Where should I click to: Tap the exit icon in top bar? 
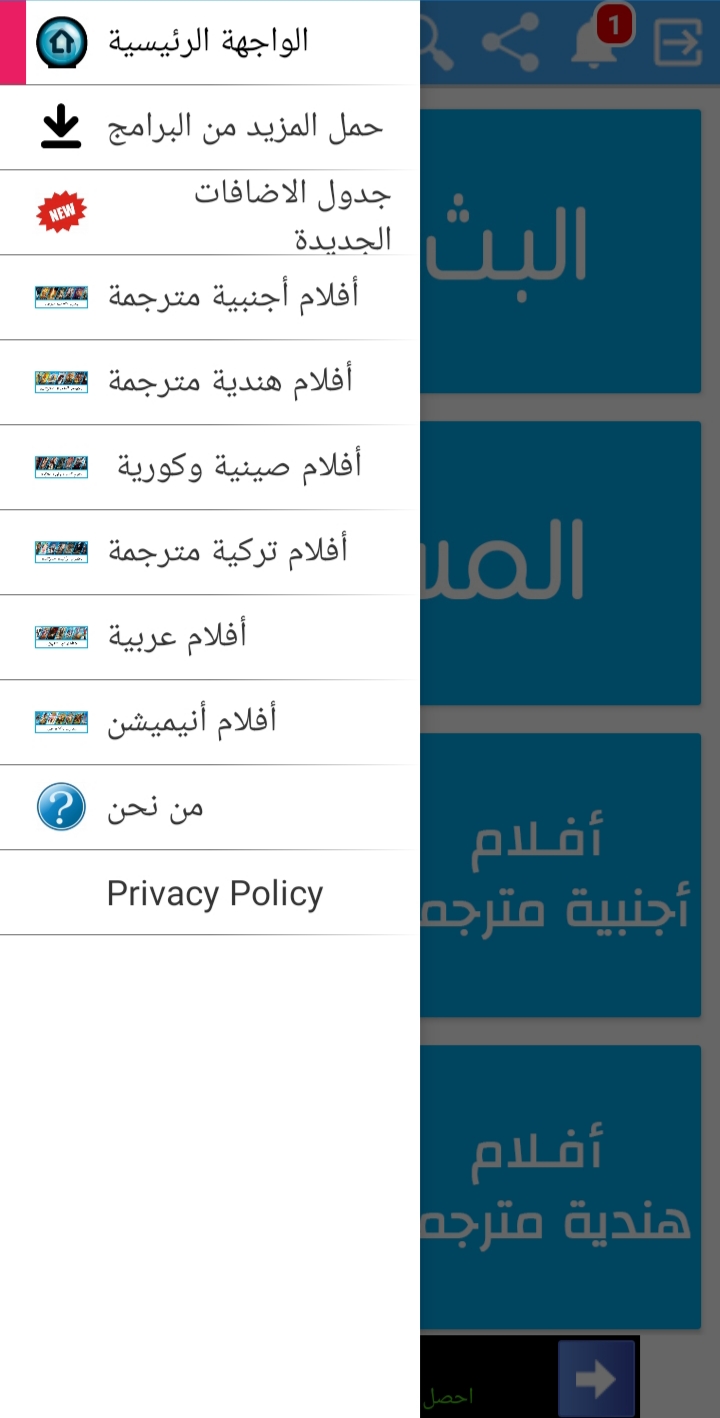(x=678, y=42)
